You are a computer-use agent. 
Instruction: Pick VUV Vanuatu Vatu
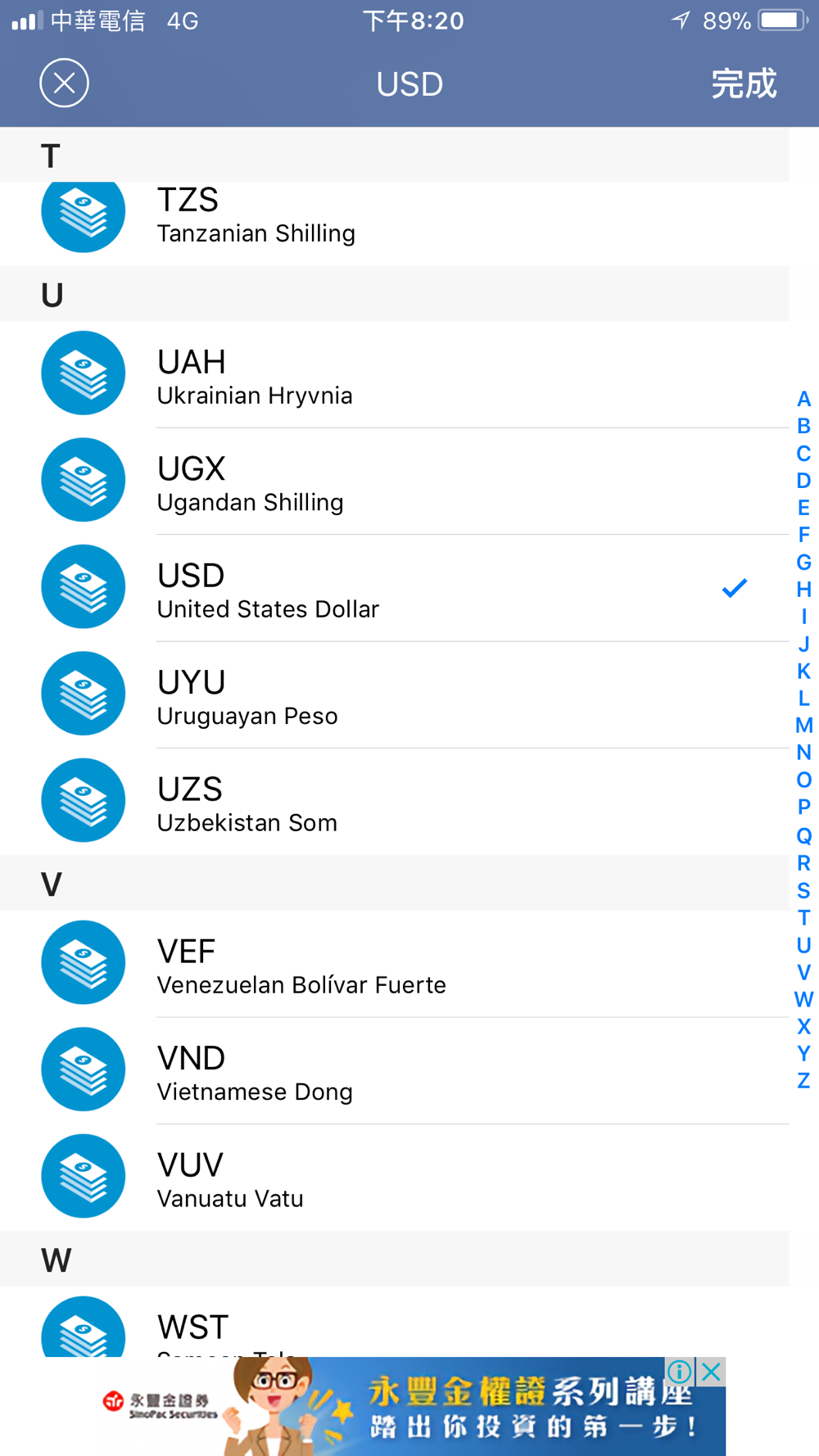pos(395,1178)
